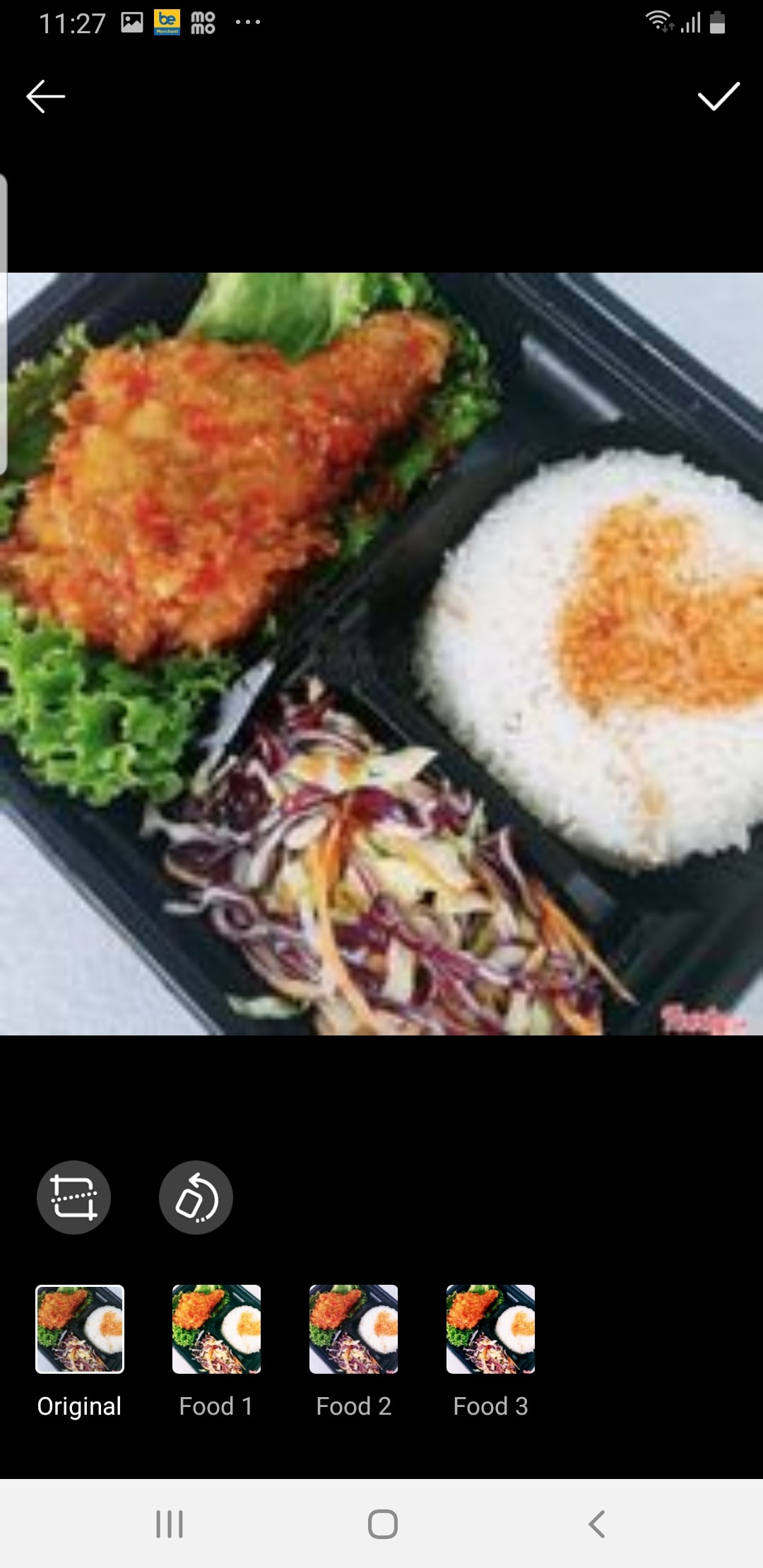Viewport: 763px width, 1568px height.
Task: Confirm the edits with the checkmark
Action: click(718, 97)
